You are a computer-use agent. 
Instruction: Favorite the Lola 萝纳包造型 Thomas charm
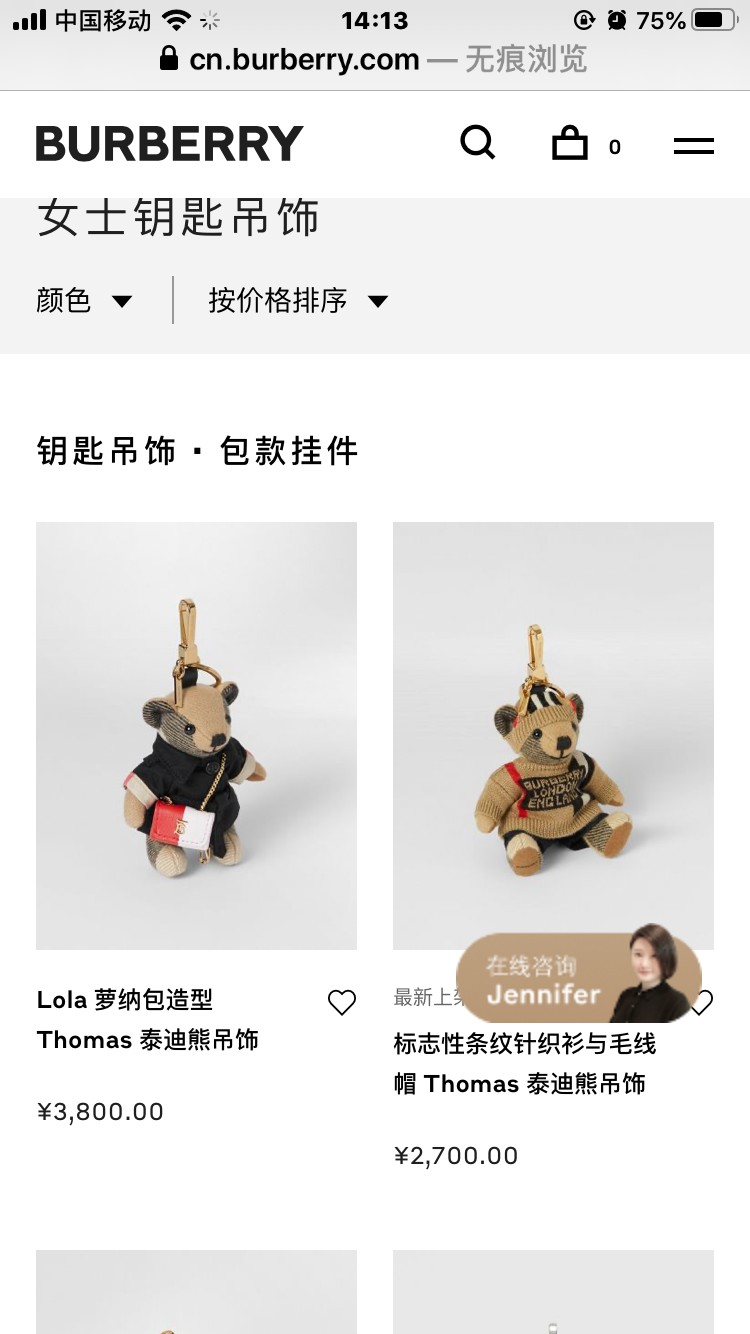pos(342,1002)
